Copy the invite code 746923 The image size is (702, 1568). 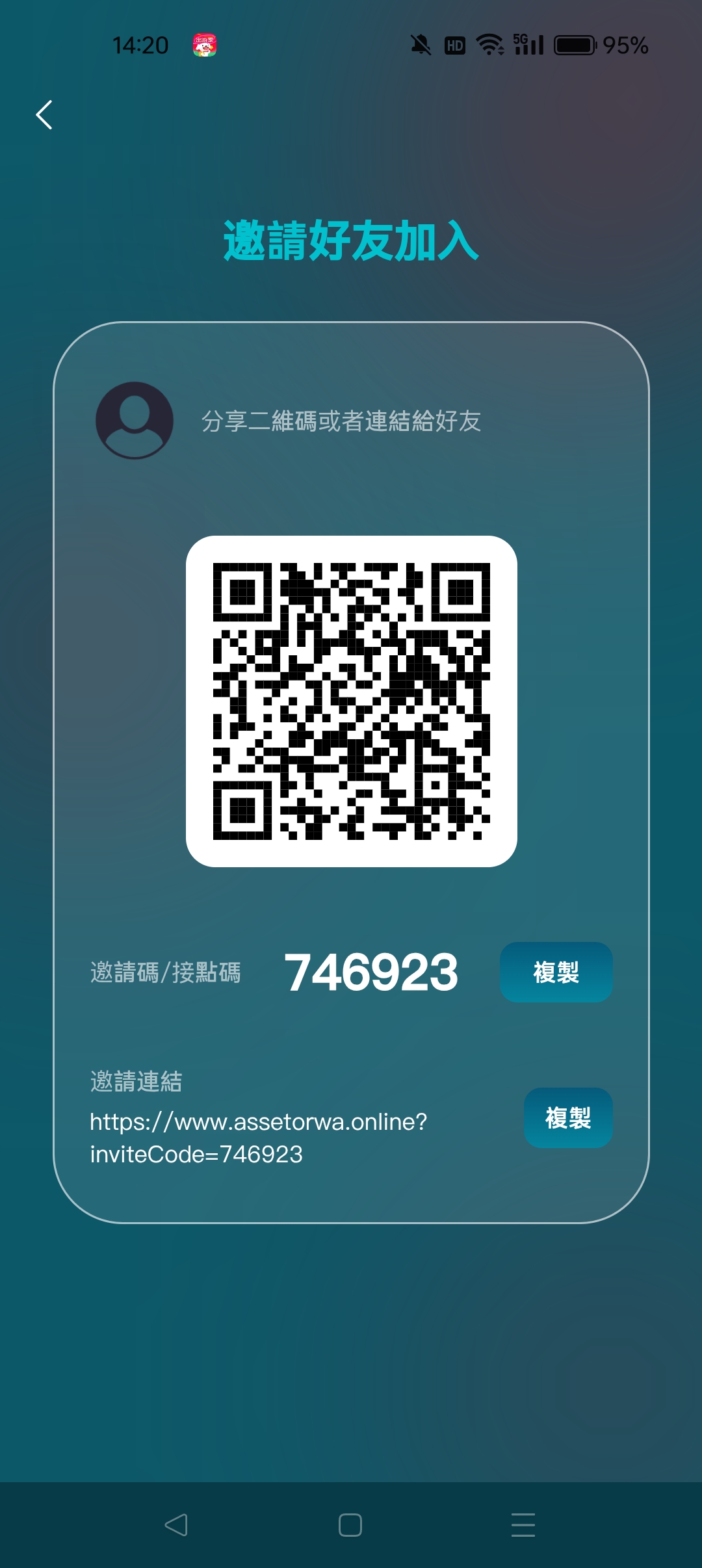pyautogui.click(x=556, y=972)
